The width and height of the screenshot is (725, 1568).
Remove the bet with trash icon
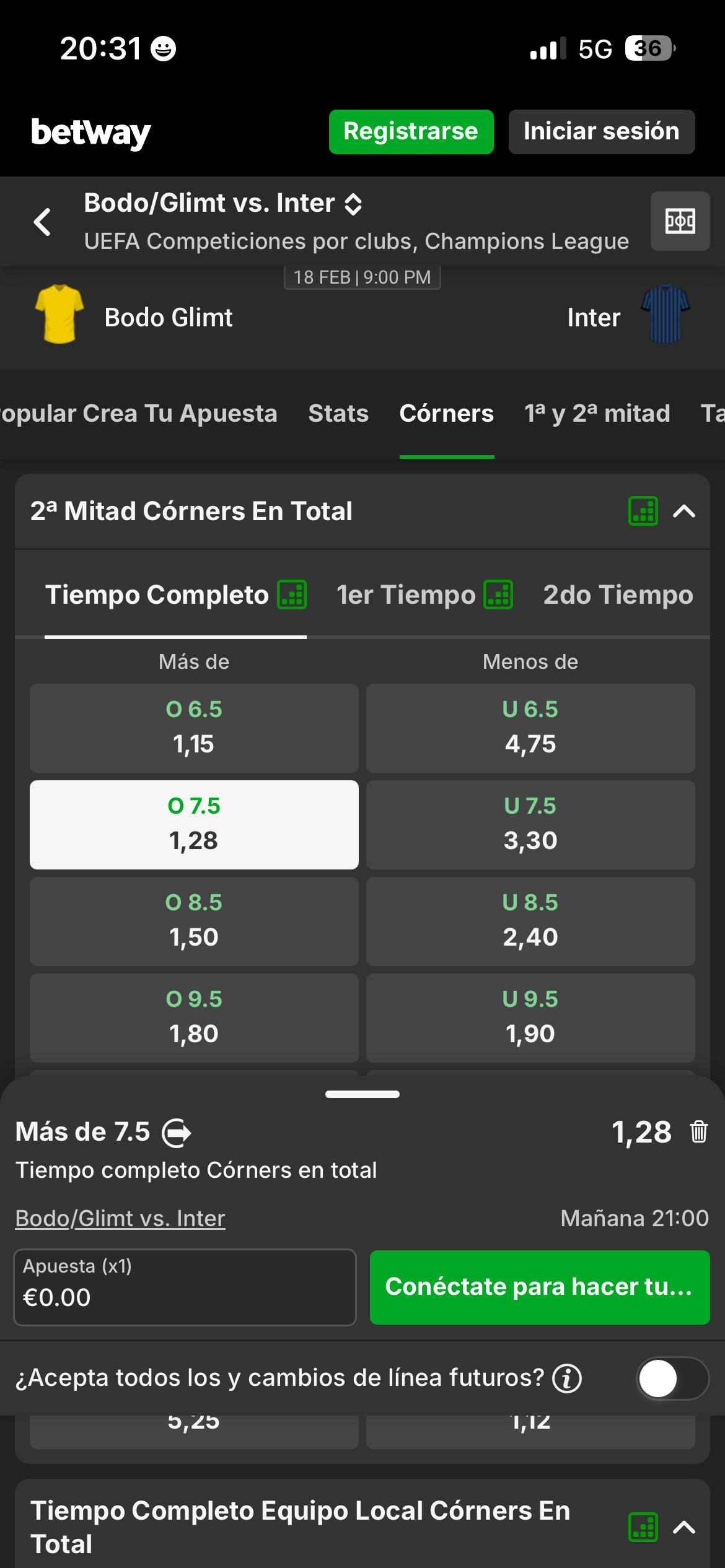click(698, 1132)
